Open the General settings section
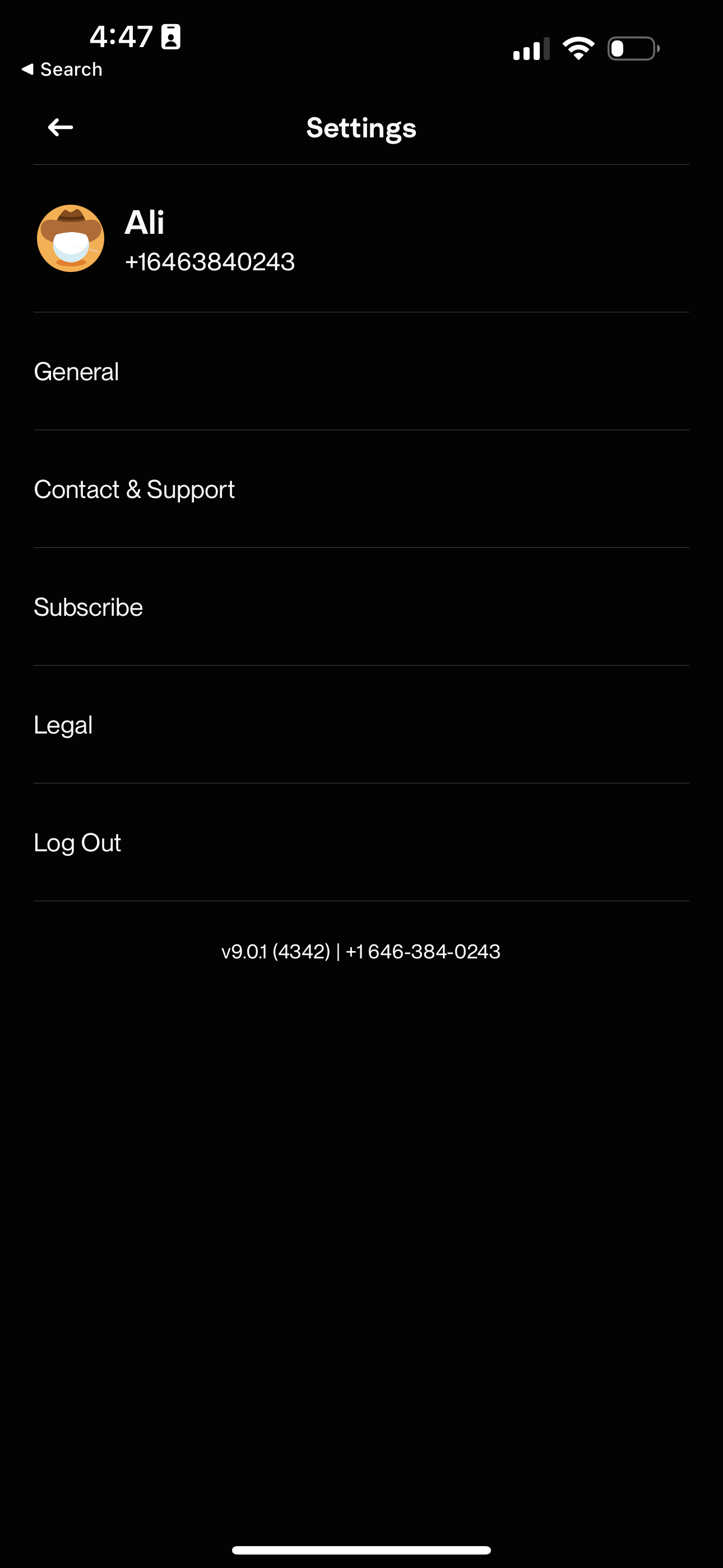The width and height of the screenshot is (723, 1568). coord(76,371)
